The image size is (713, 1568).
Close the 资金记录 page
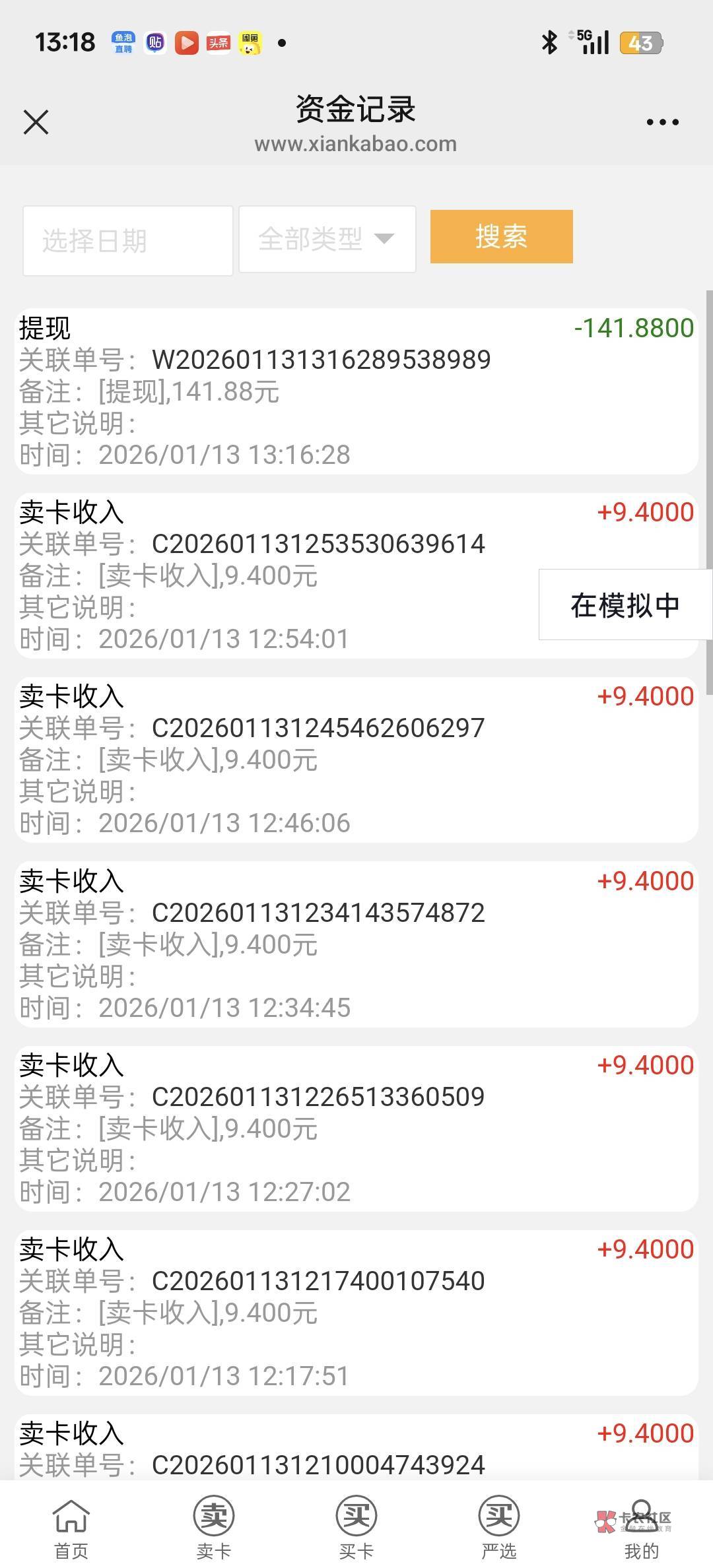[x=36, y=122]
